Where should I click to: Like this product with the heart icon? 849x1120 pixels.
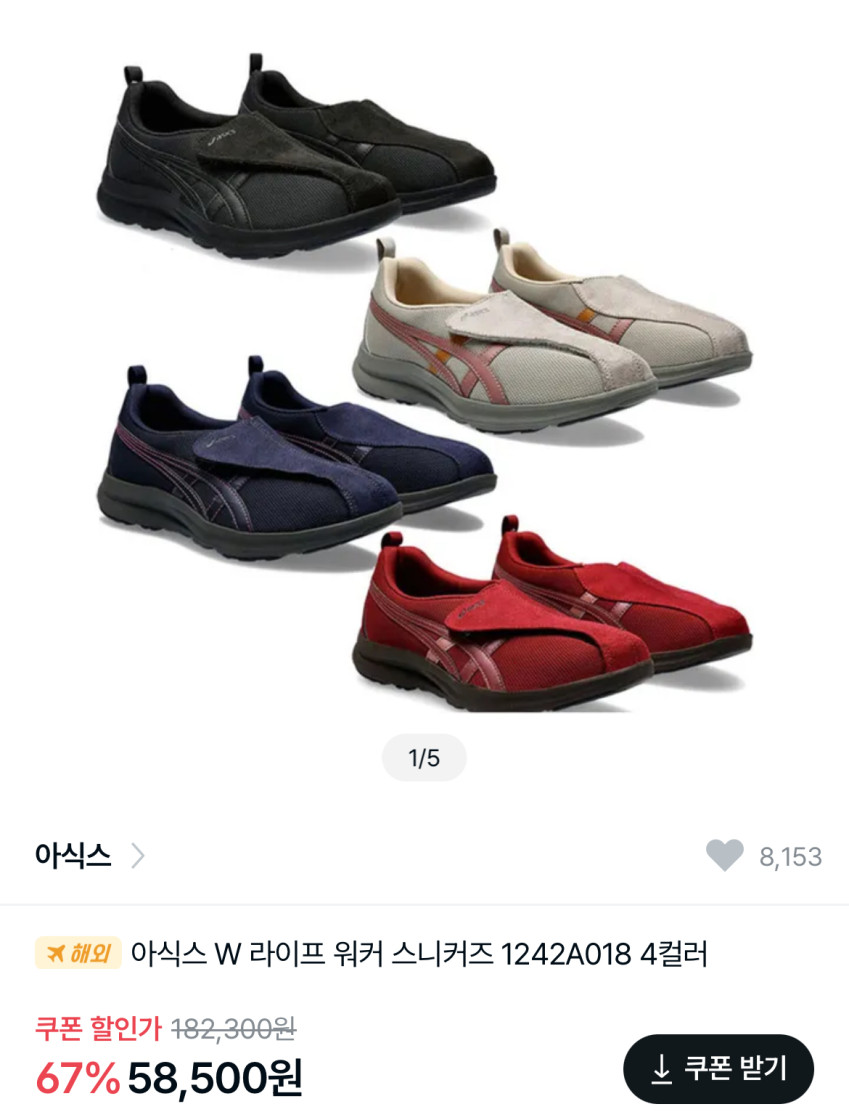(725, 856)
